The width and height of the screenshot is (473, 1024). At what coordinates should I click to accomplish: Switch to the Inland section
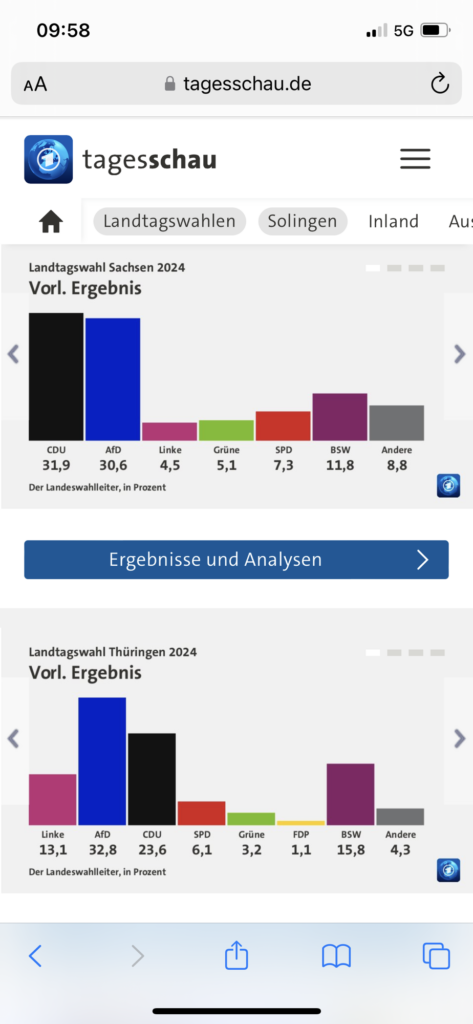coord(393,221)
